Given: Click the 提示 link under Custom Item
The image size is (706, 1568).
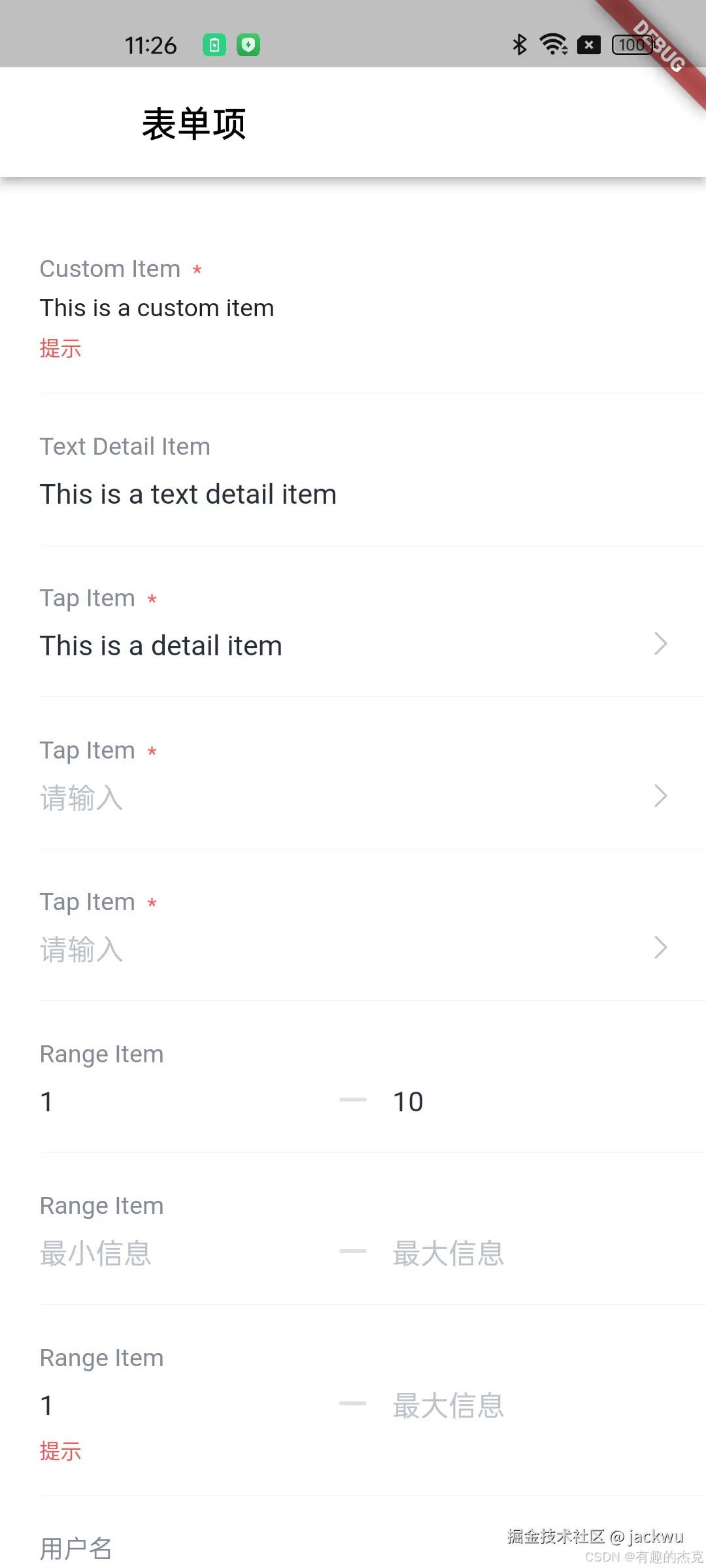Looking at the screenshot, I should pos(60,348).
